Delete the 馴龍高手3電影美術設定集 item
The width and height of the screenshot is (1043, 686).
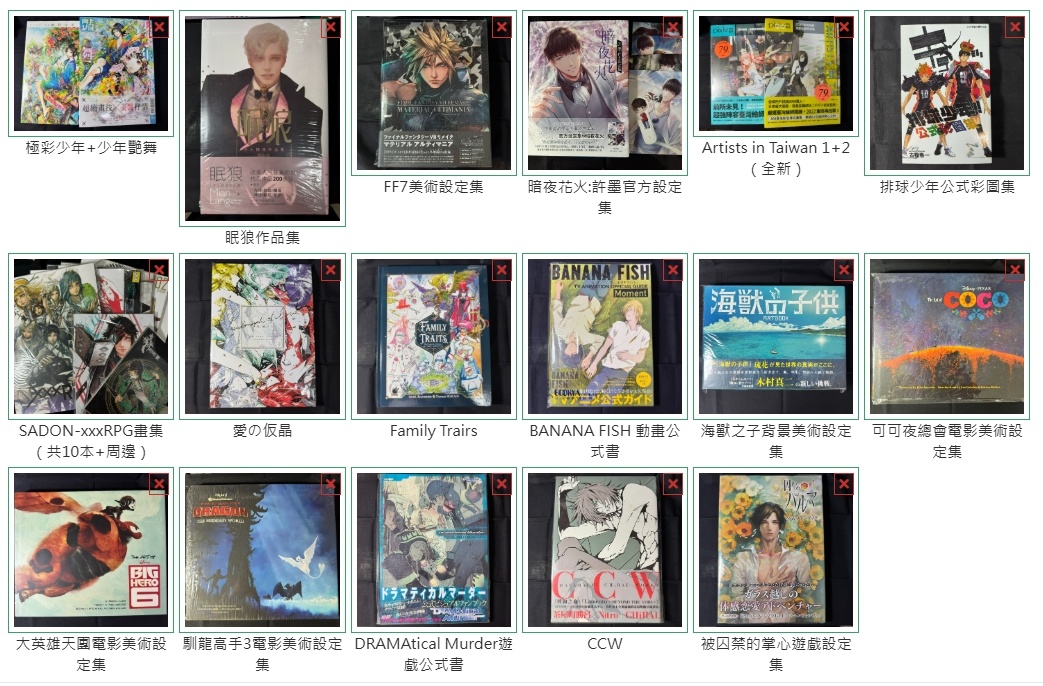click(x=331, y=484)
